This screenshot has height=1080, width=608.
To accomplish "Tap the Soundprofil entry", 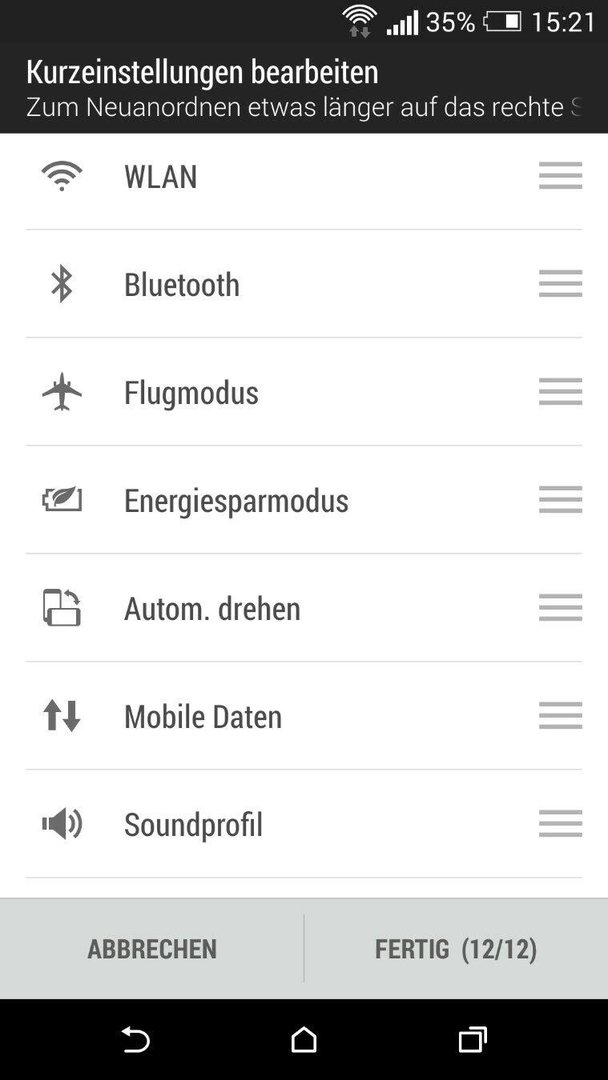I will 304,824.
